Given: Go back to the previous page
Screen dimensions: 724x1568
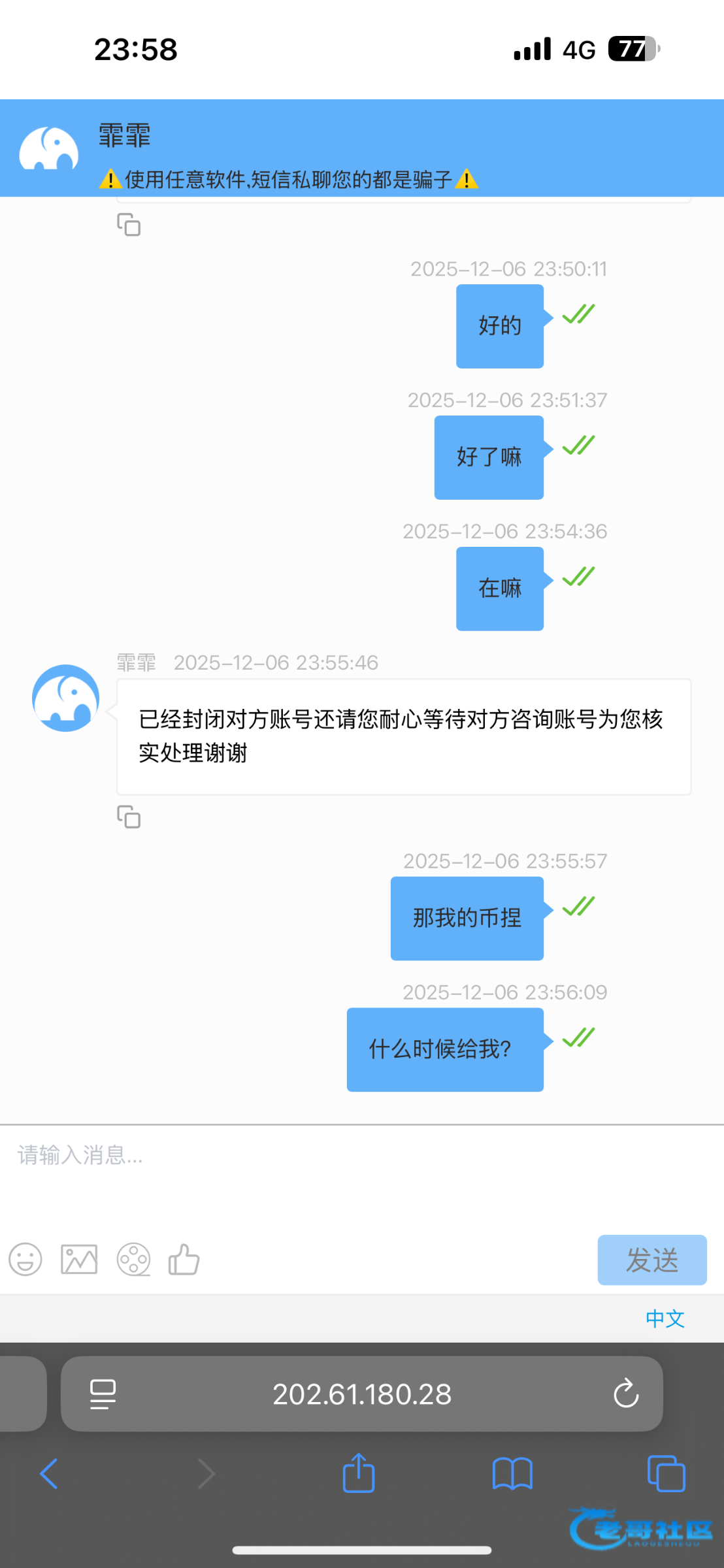Looking at the screenshot, I should (49, 1473).
